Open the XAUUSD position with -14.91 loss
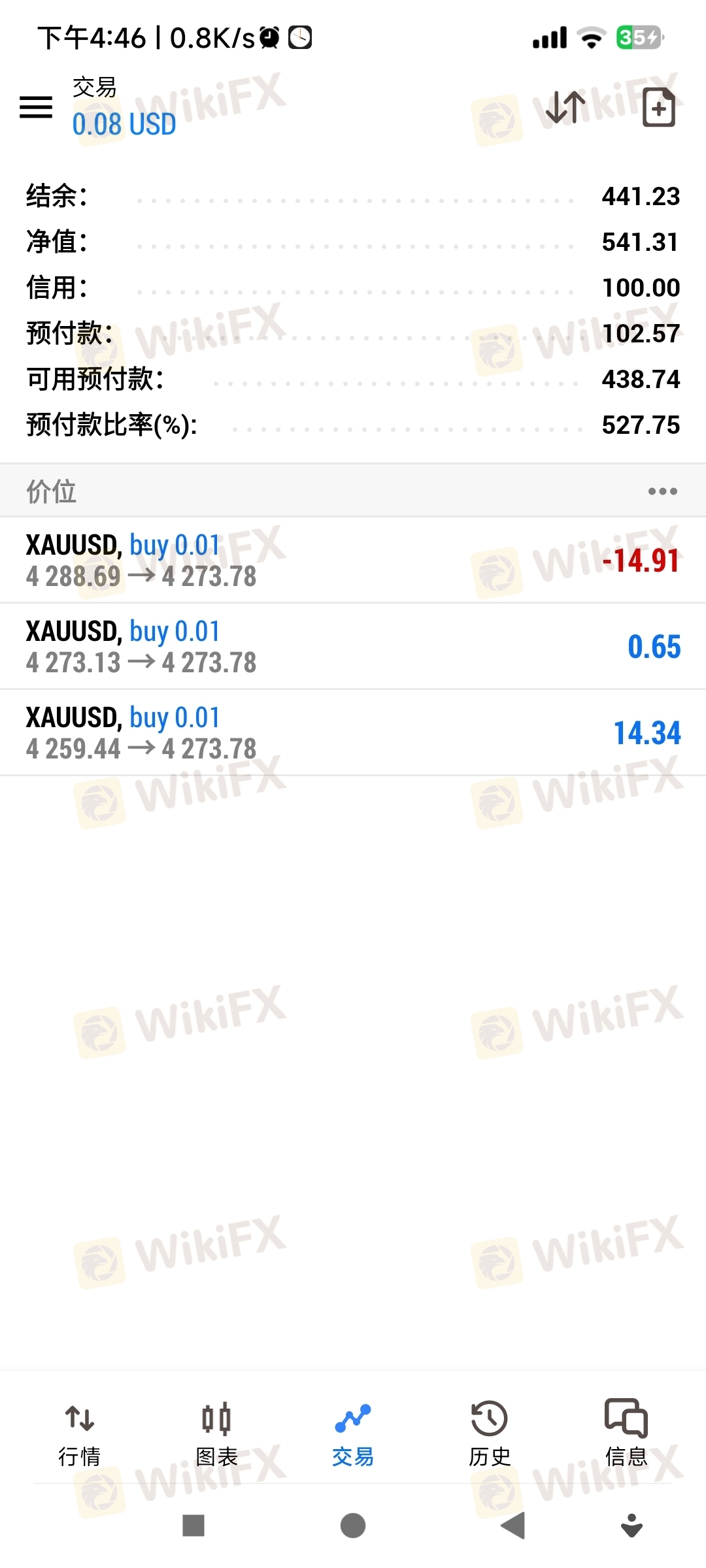 click(x=353, y=561)
